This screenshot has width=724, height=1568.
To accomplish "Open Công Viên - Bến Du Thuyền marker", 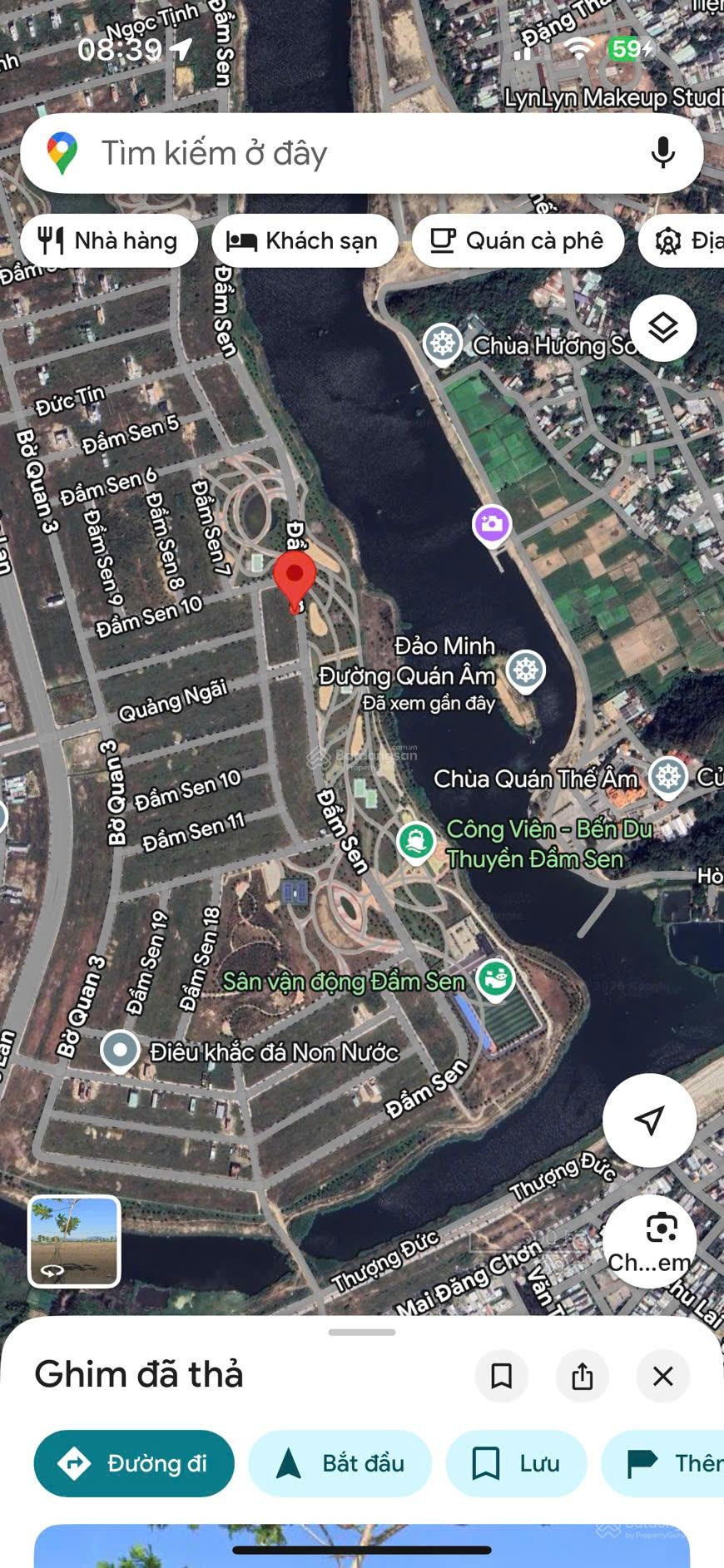I will [x=415, y=841].
